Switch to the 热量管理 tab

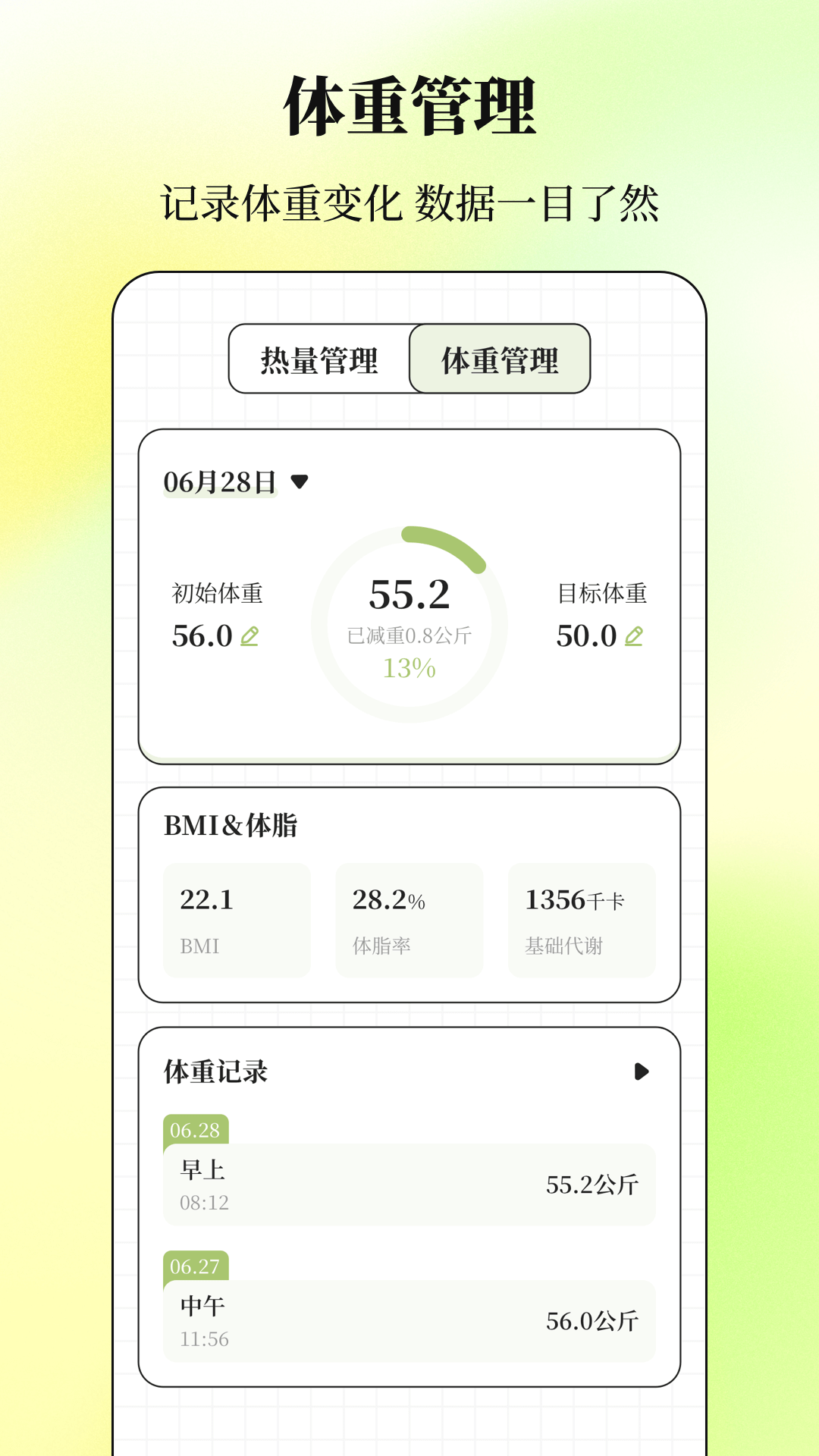(x=319, y=359)
